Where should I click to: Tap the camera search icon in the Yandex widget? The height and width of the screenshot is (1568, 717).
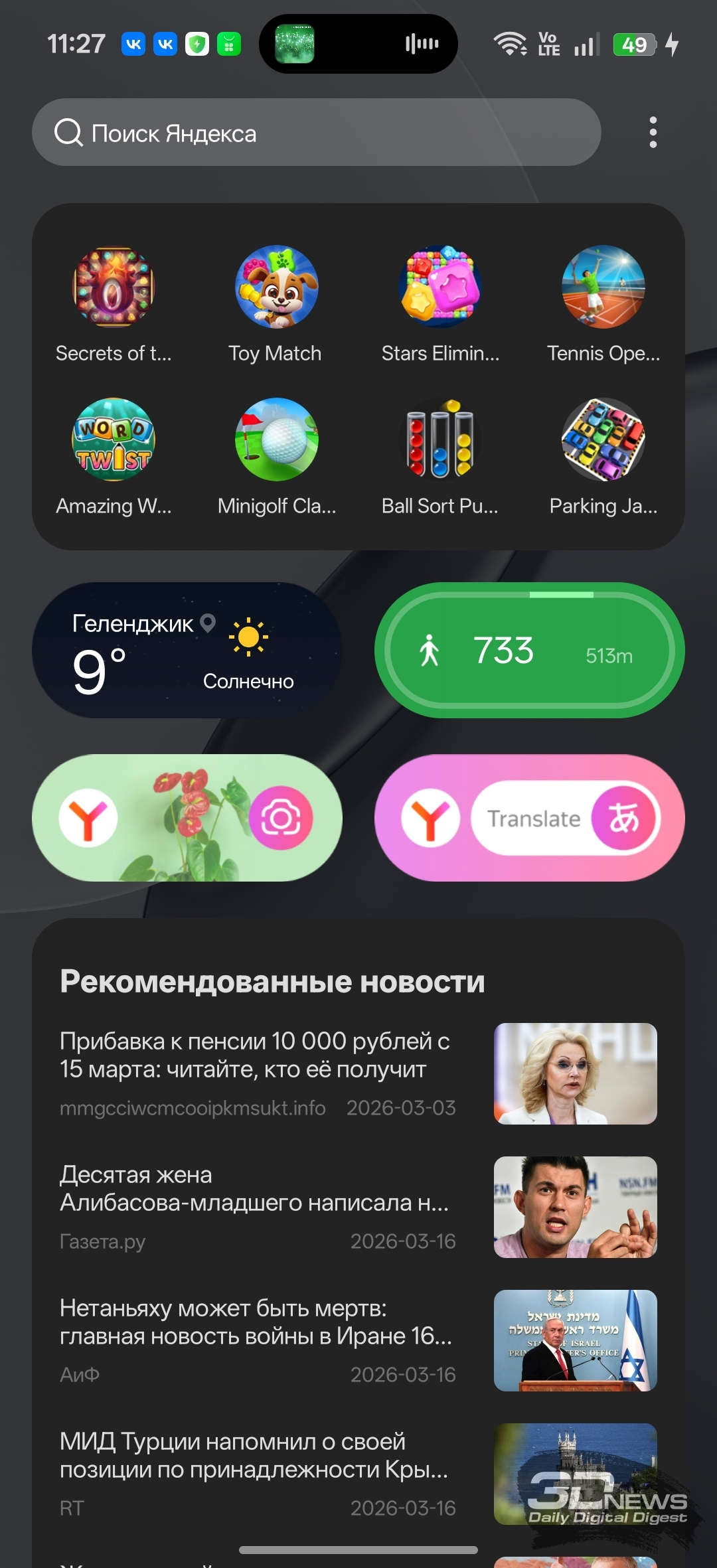point(281,818)
